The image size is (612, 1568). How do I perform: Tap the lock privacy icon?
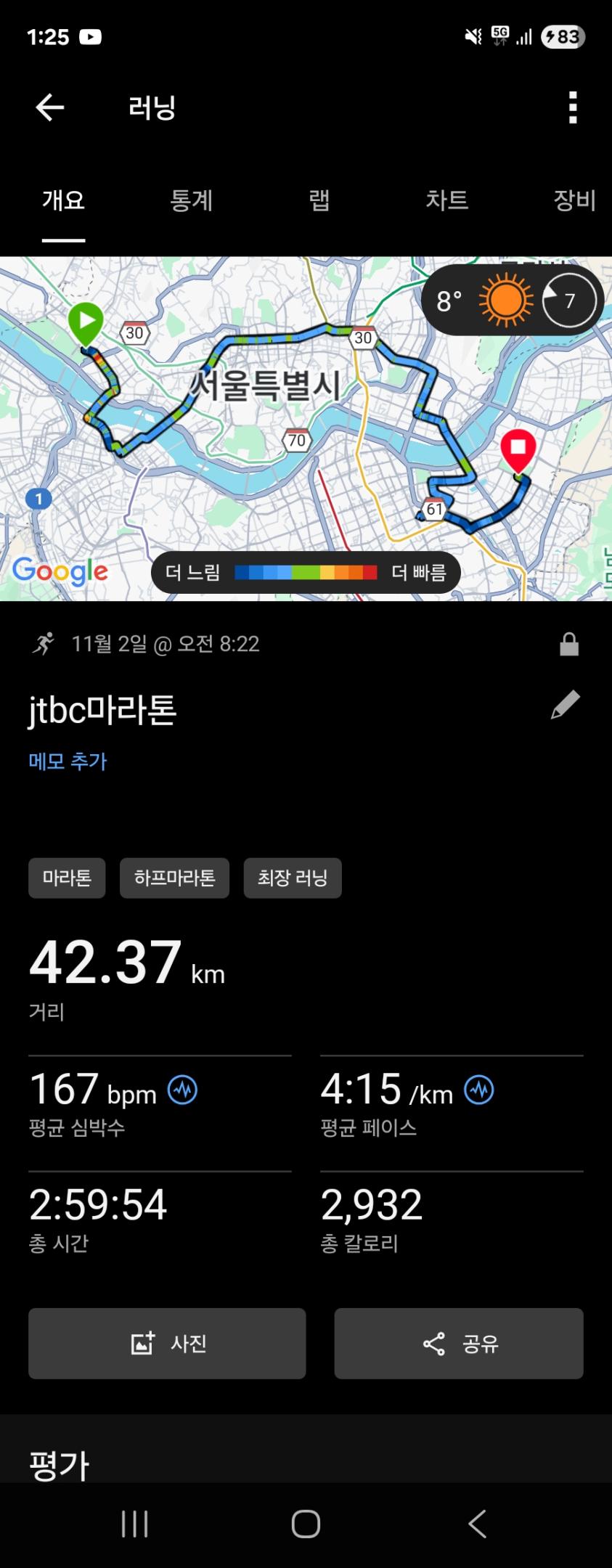pyautogui.click(x=568, y=643)
